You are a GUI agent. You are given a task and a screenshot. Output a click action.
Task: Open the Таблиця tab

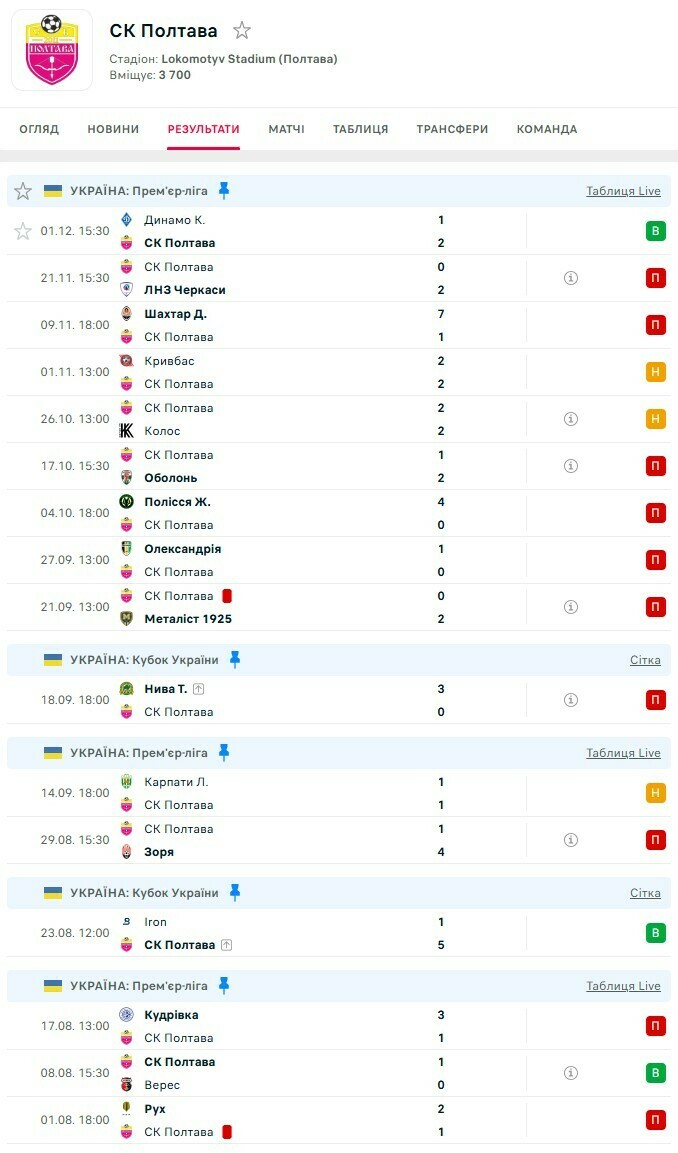[x=360, y=129]
